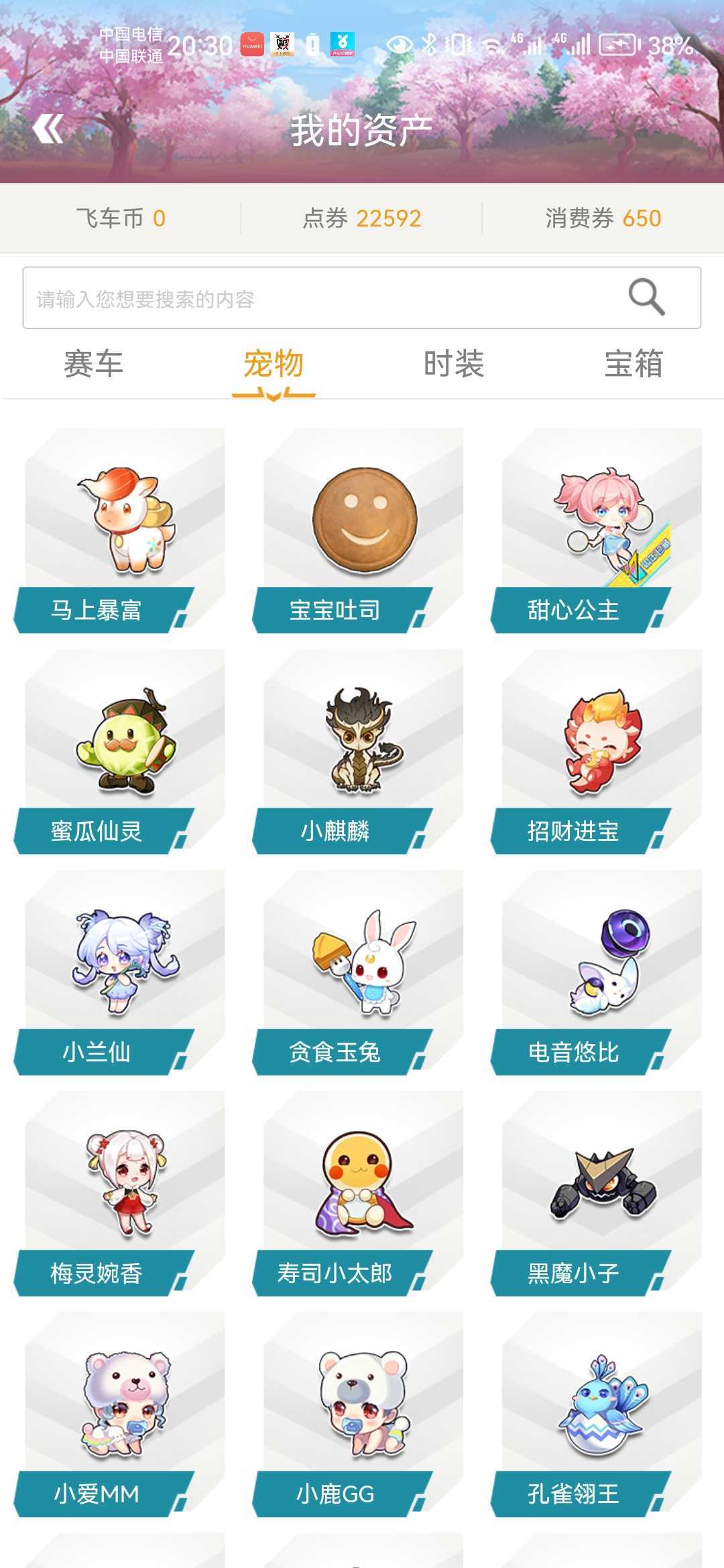
Task: Open the 甜心公主 pet card
Action: [601, 531]
